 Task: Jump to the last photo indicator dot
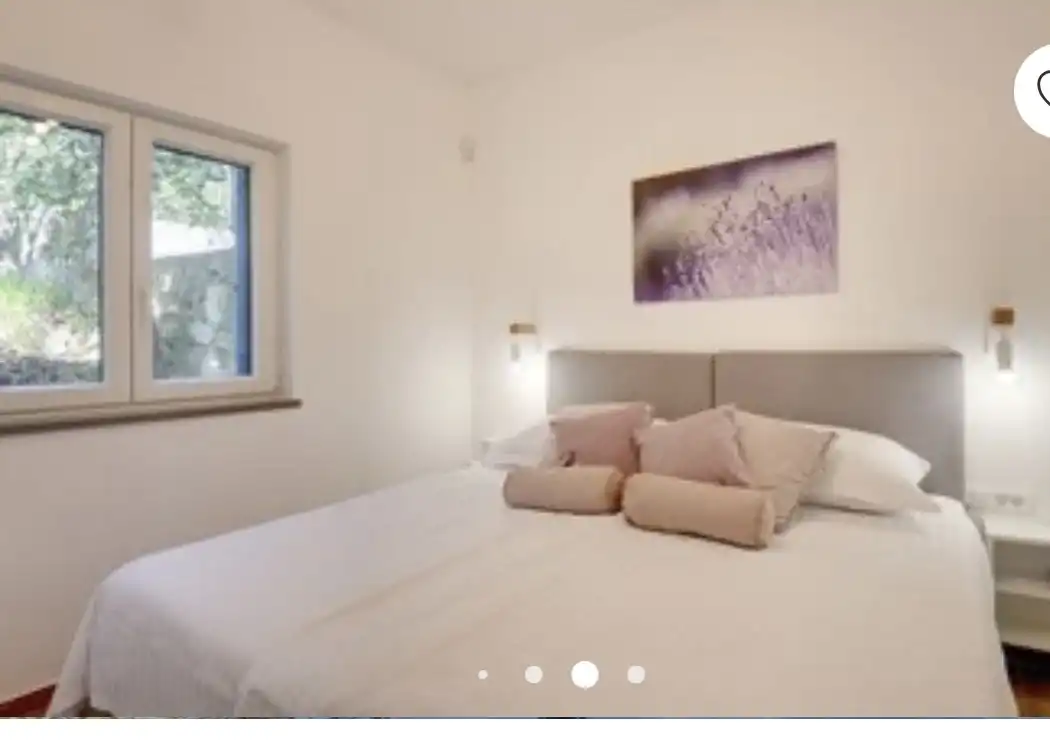click(x=636, y=675)
